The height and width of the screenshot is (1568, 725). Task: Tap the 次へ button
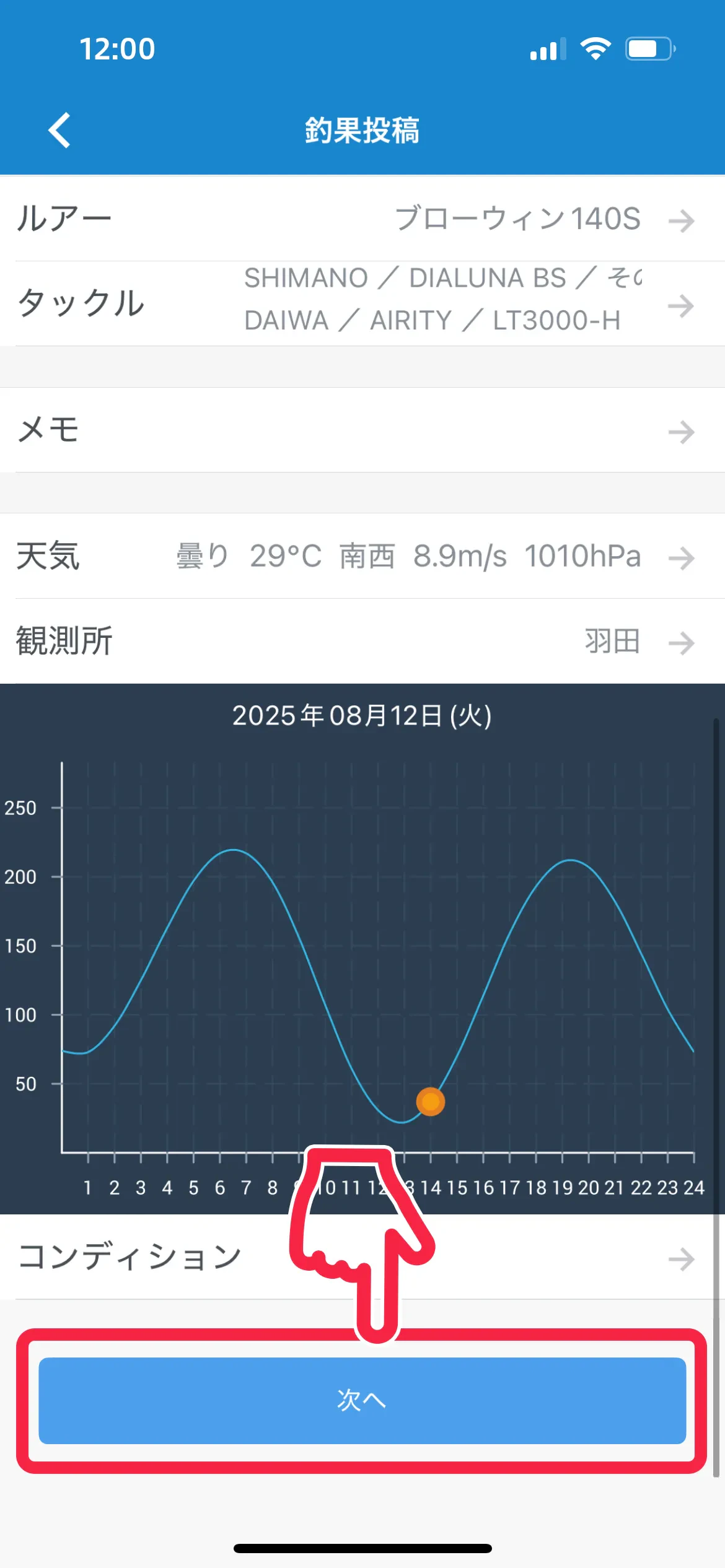362,1400
